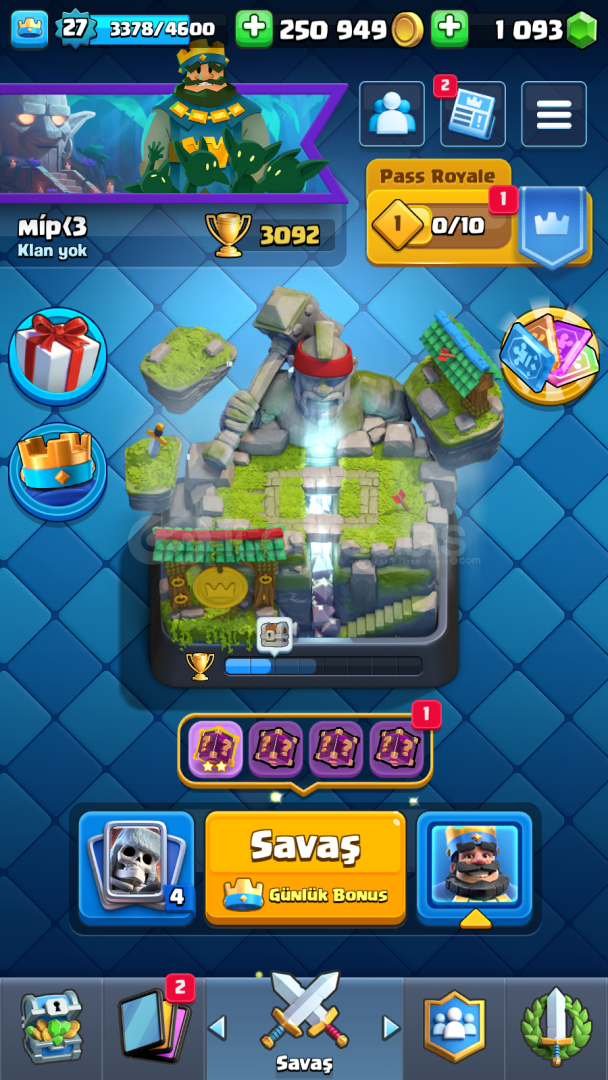Open the skeleton deck selector
Image resolution: width=608 pixels, height=1080 pixels.
(136, 866)
